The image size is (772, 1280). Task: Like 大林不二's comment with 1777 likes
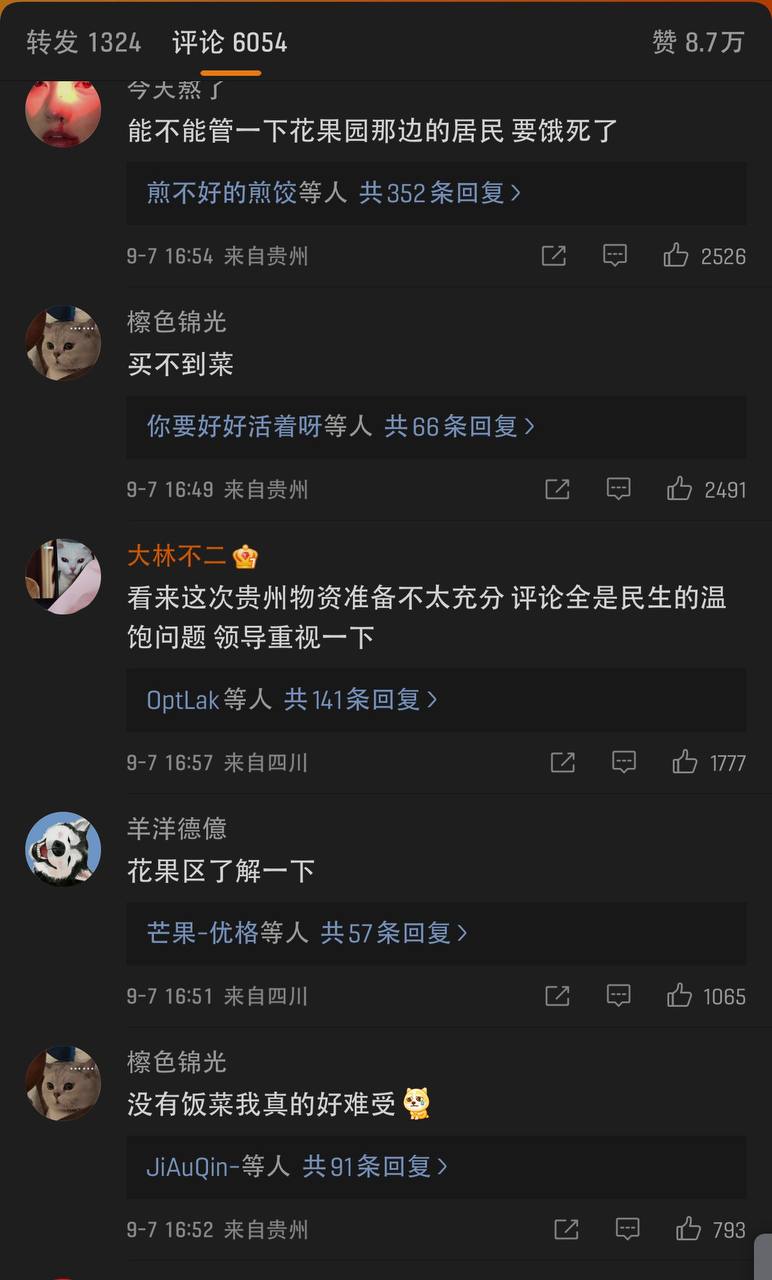pyautogui.click(x=709, y=763)
